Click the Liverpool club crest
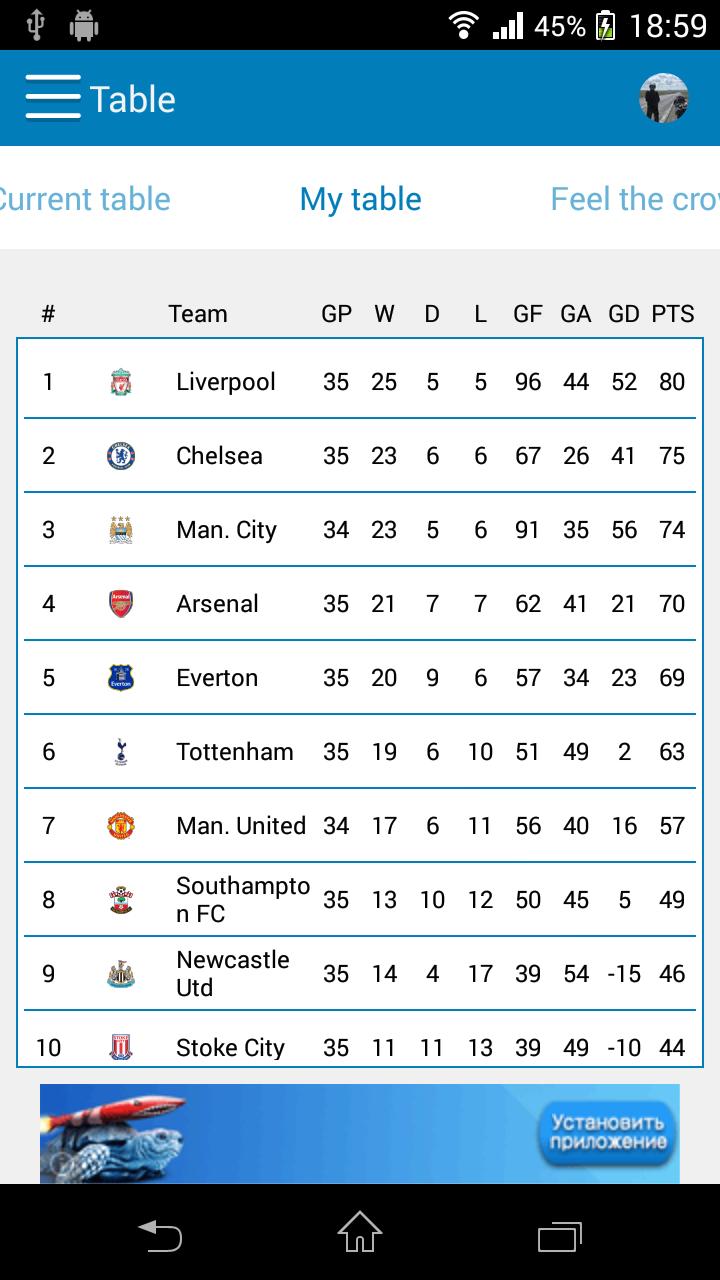Image resolution: width=720 pixels, height=1280 pixels. click(x=120, y=381)
